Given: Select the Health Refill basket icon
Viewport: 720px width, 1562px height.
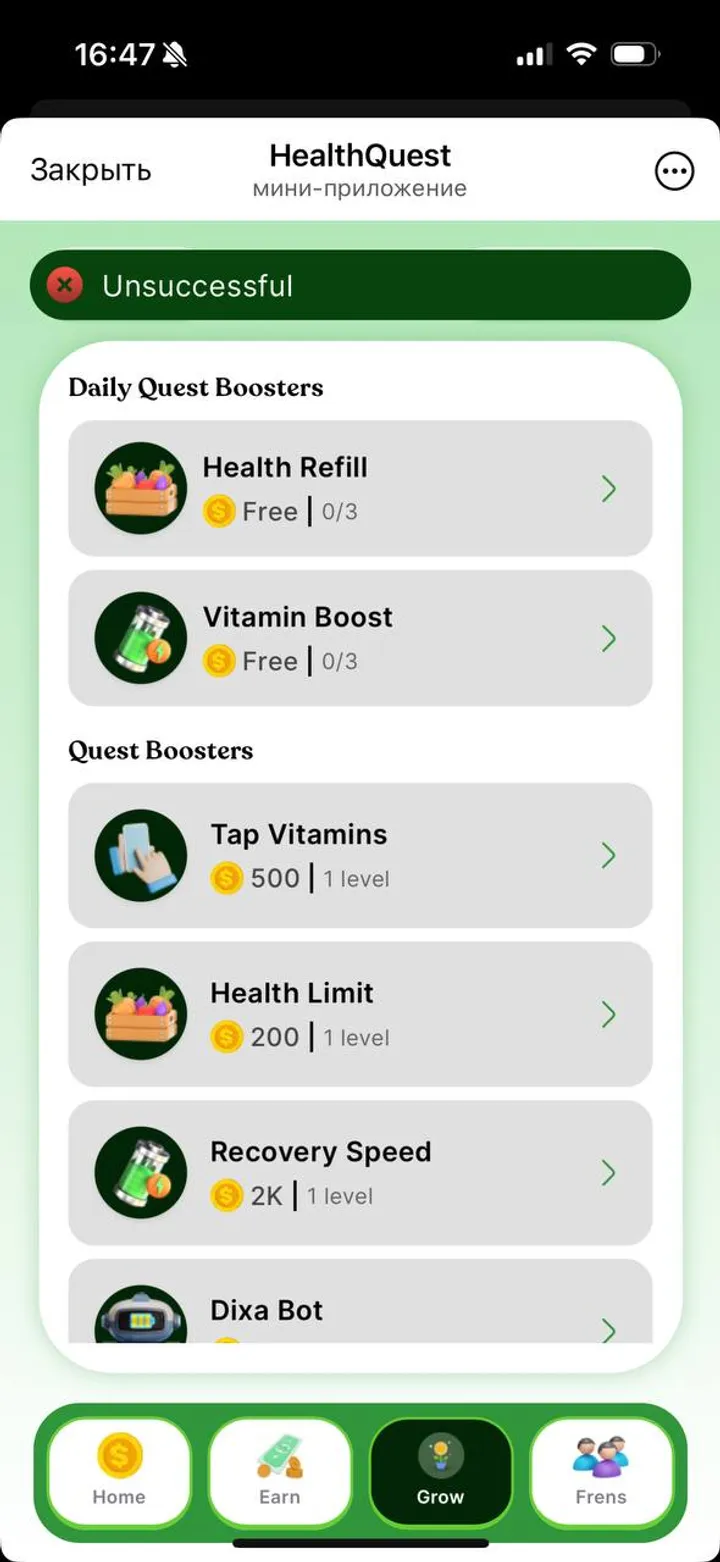Looking at the screenshot, I should point(140,488).
